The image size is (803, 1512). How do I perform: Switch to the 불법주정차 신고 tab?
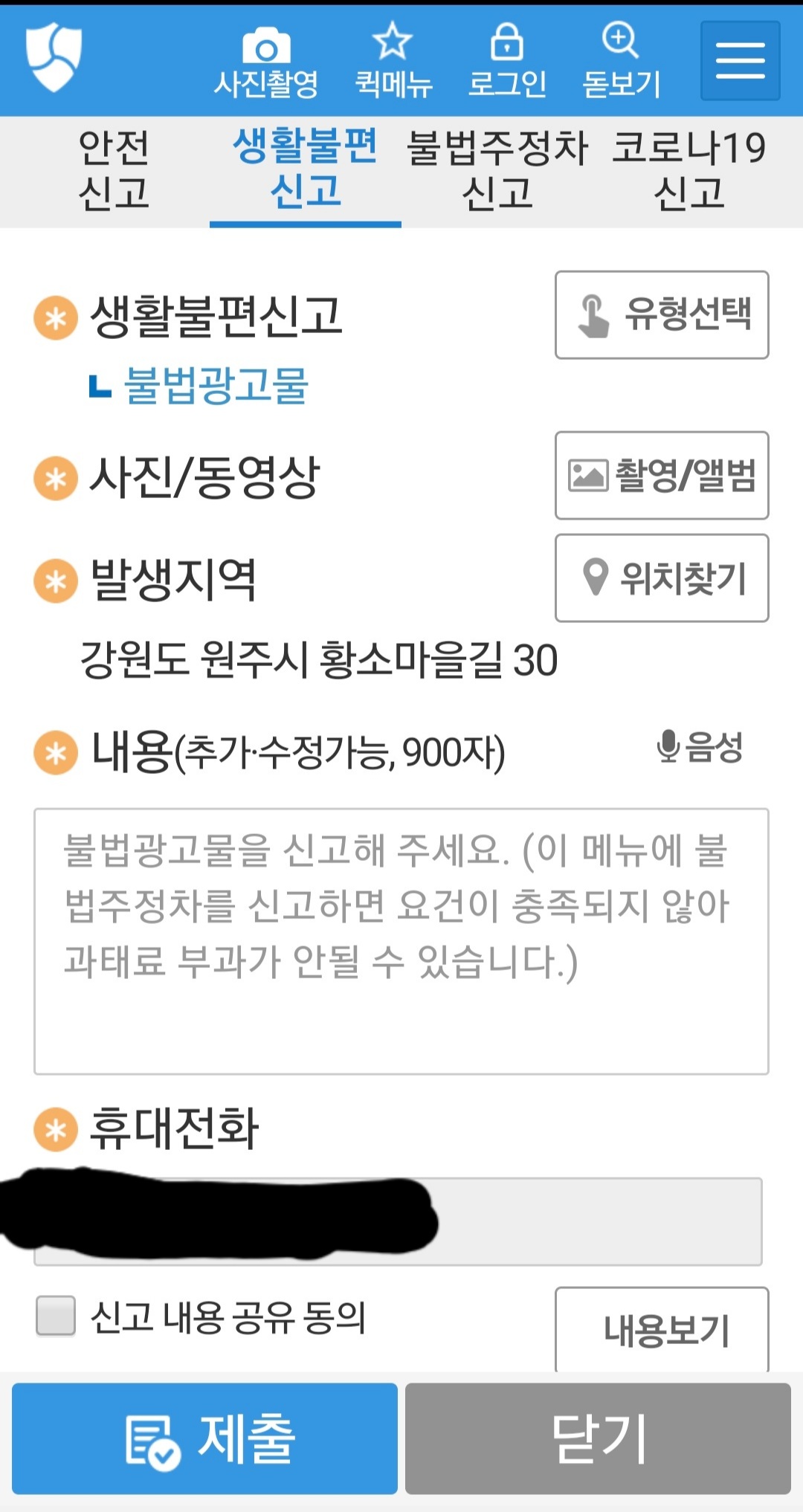tap(497, 171)
